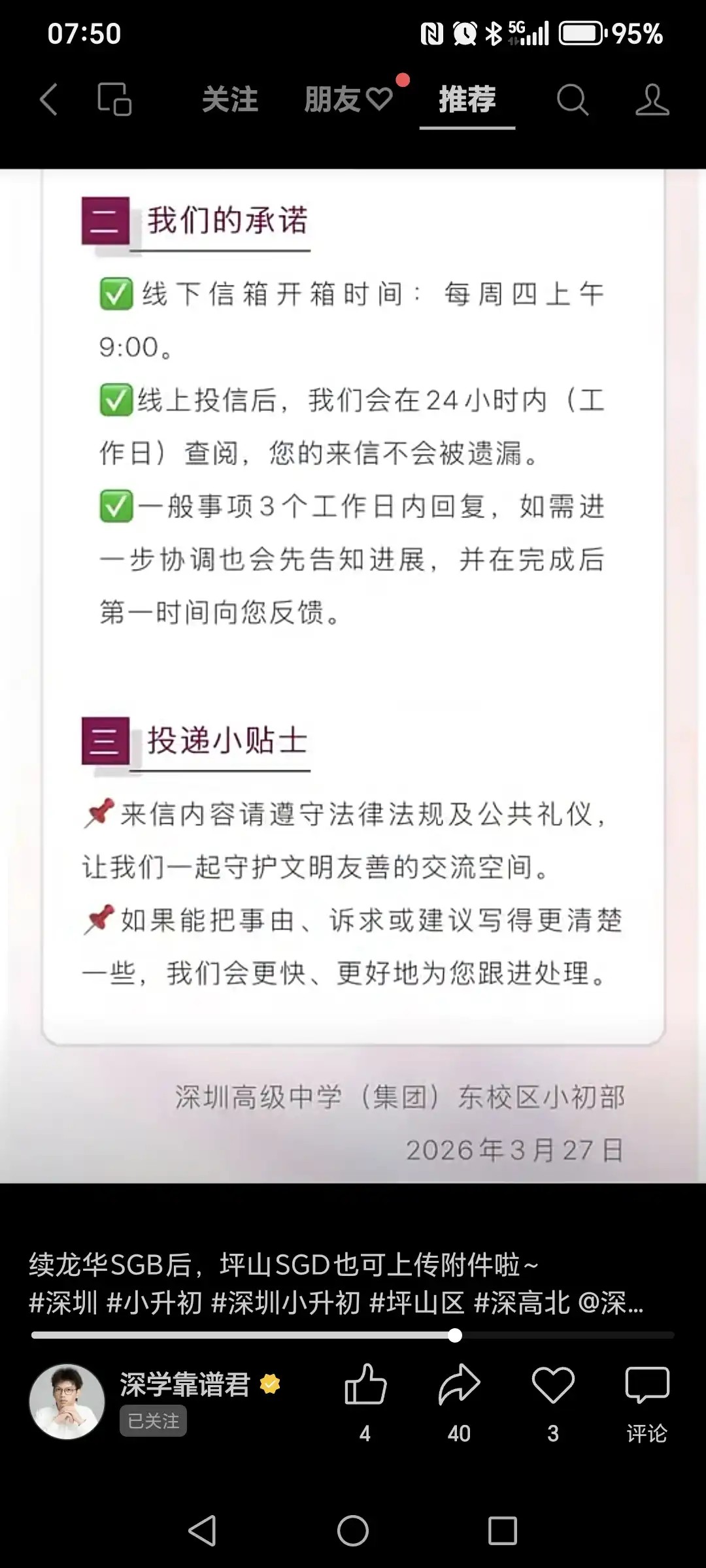Favorite the video with the heart

(x=553, y=1384)
